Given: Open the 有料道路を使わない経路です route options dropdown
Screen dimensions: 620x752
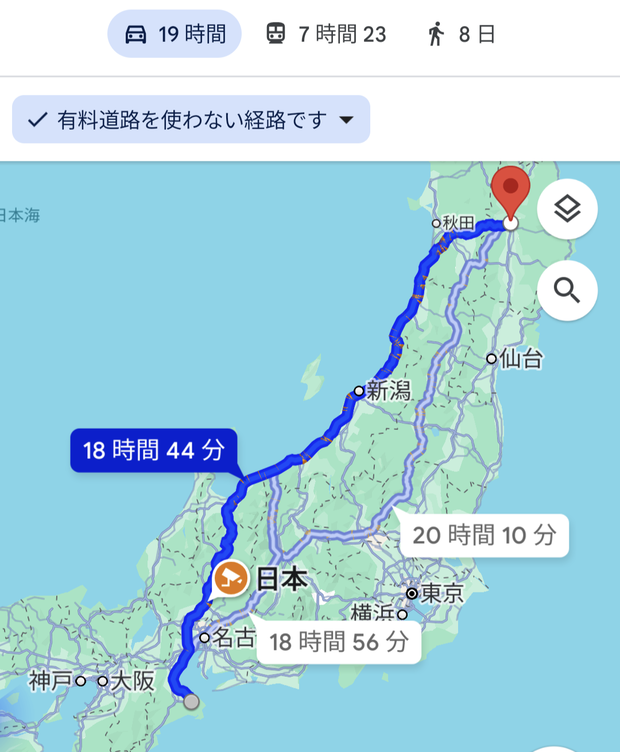Looking at the screenshot, I should (x=191, y=120).
